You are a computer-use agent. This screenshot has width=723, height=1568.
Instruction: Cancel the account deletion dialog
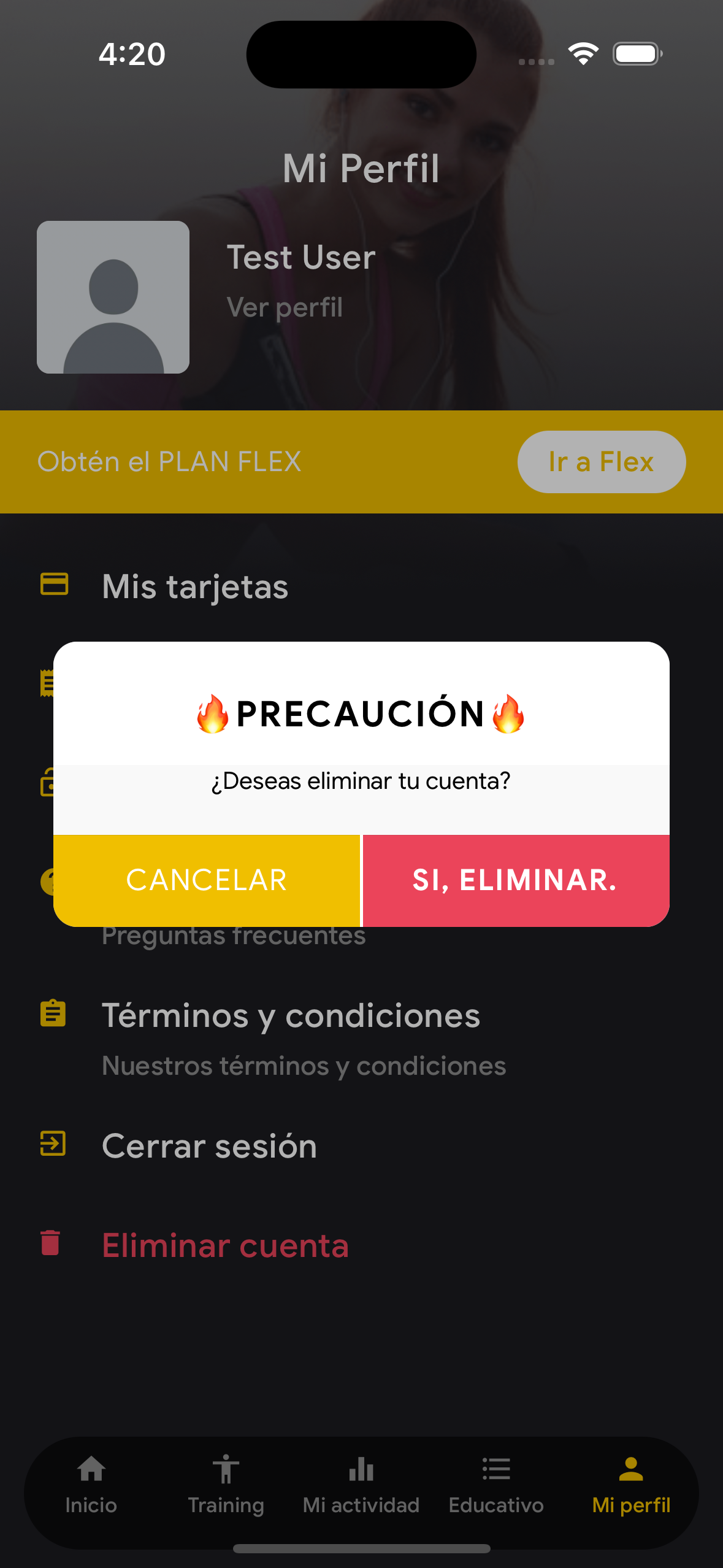pyautogui.click(x=207, y=880)
